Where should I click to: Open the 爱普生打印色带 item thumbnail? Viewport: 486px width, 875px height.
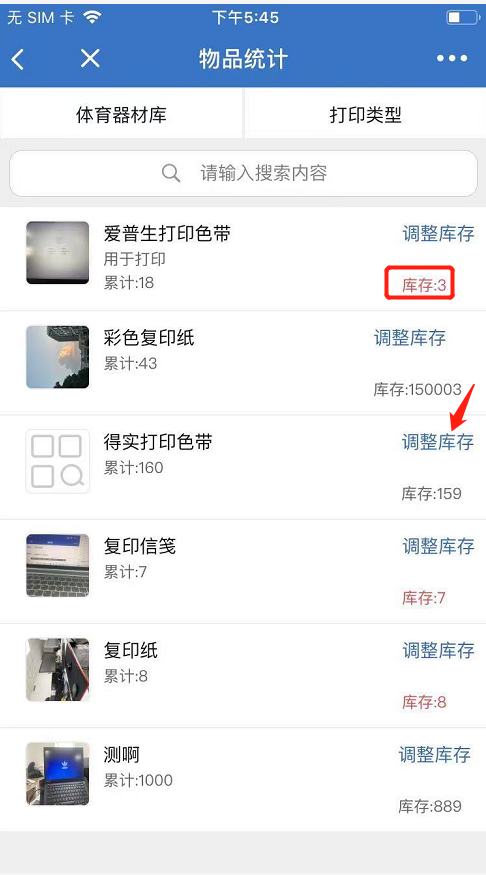pyautogui.click(x=57, y=253)
